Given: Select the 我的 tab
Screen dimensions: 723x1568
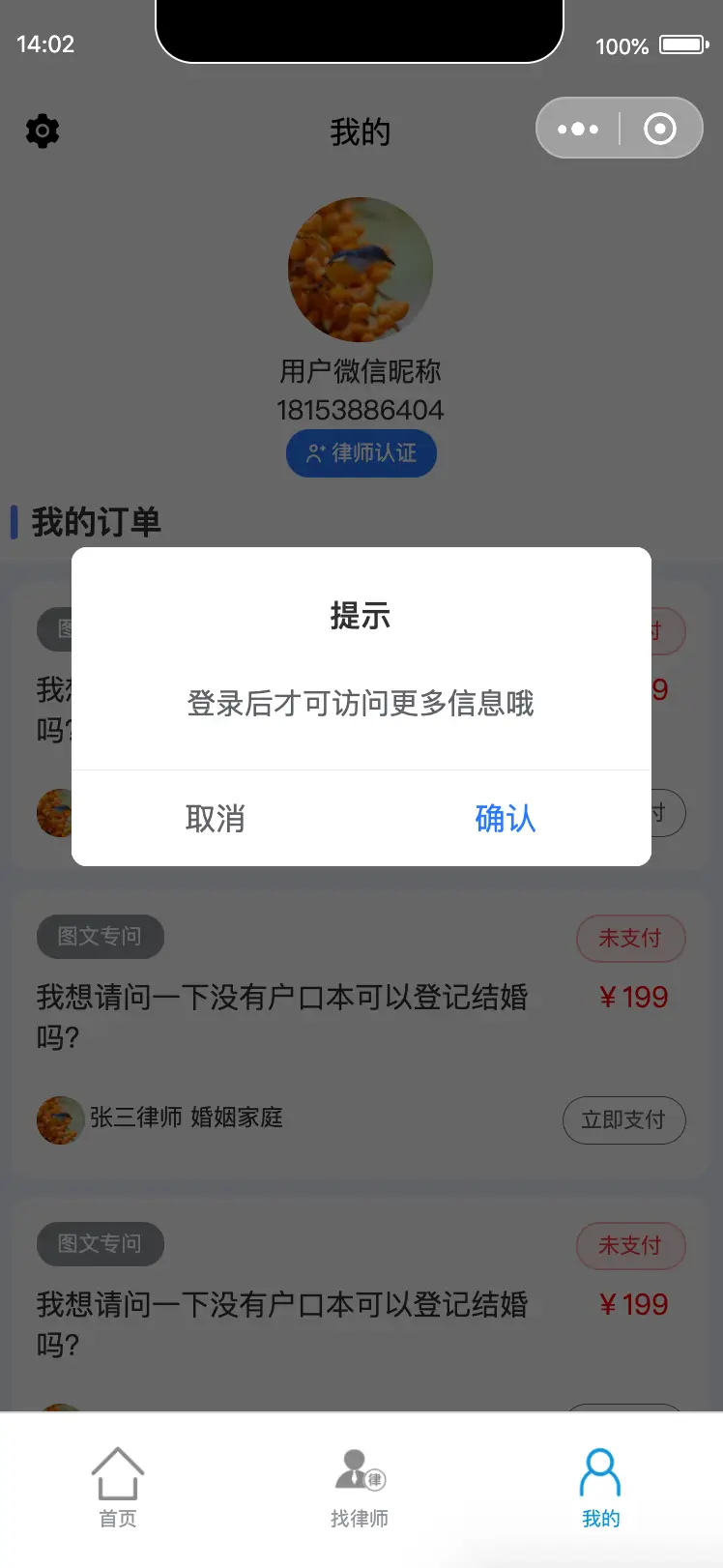Looking at the screenshot, I should click(600, 1488).
